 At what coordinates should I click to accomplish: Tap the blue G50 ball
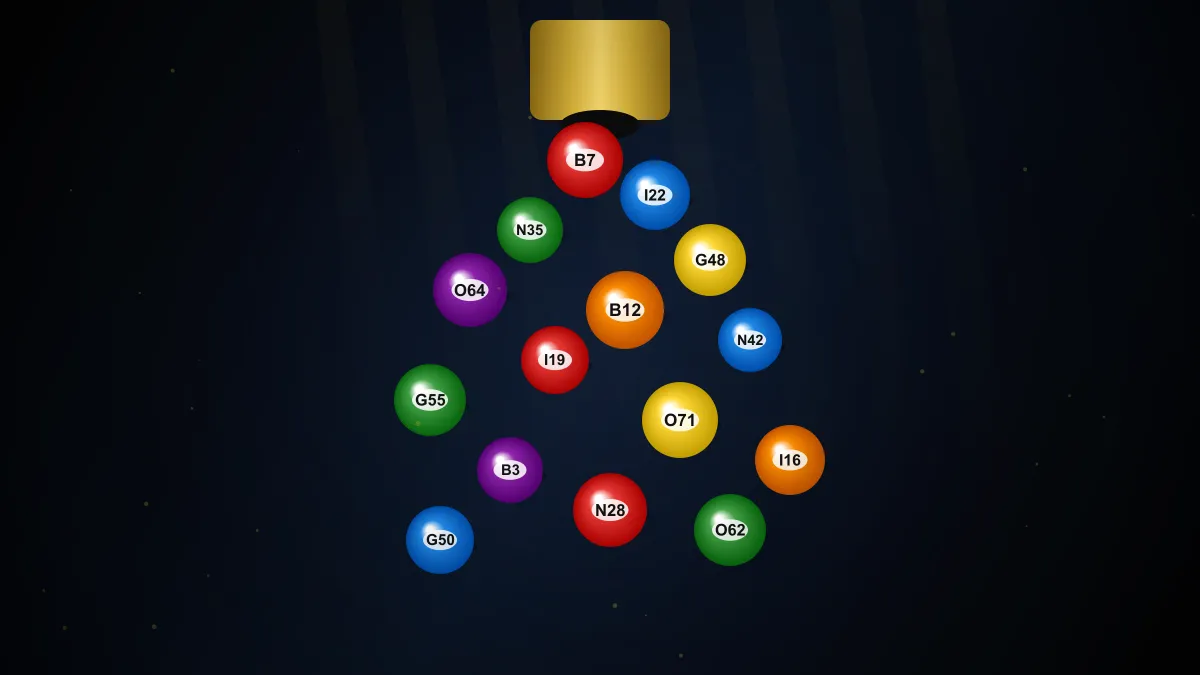(x=440, y=540)
